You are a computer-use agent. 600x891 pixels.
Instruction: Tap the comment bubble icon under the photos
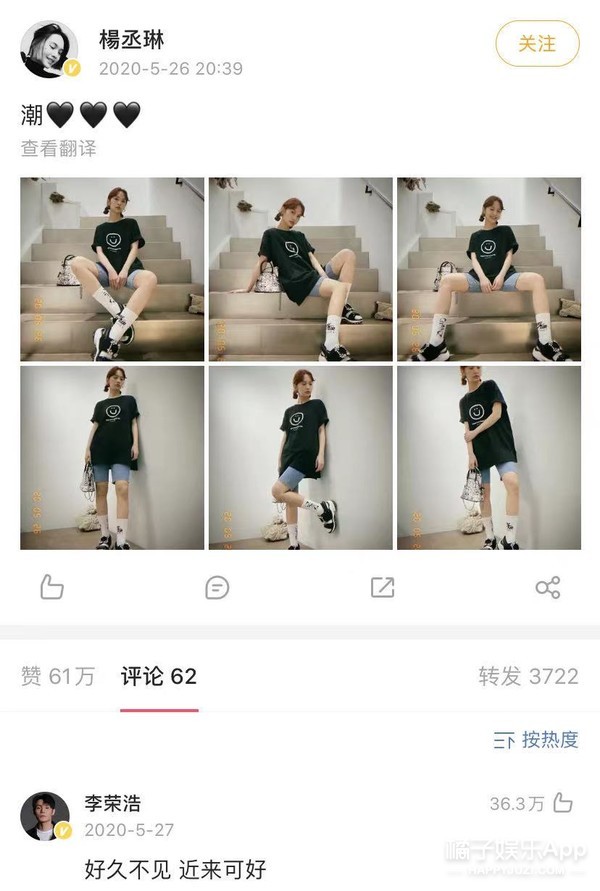(x=217, y=587)
